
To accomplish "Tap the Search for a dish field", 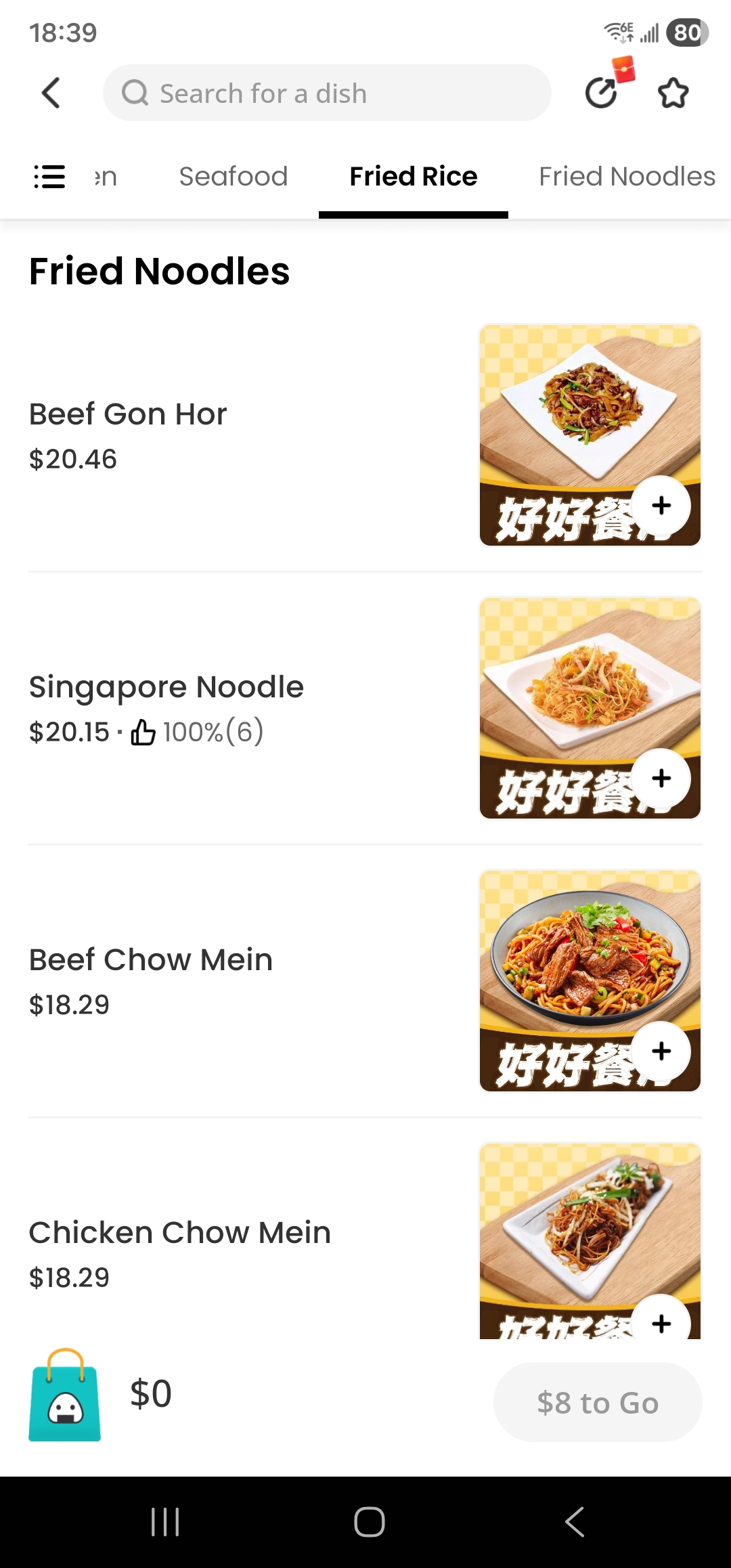I will [327, 93].
